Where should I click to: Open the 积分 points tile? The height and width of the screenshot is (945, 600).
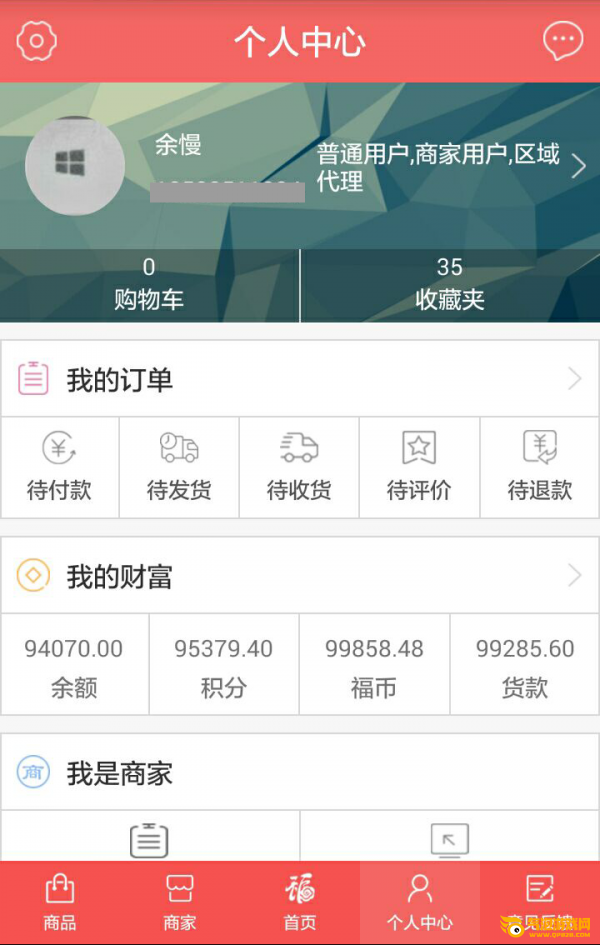click(x=224, y=665)
